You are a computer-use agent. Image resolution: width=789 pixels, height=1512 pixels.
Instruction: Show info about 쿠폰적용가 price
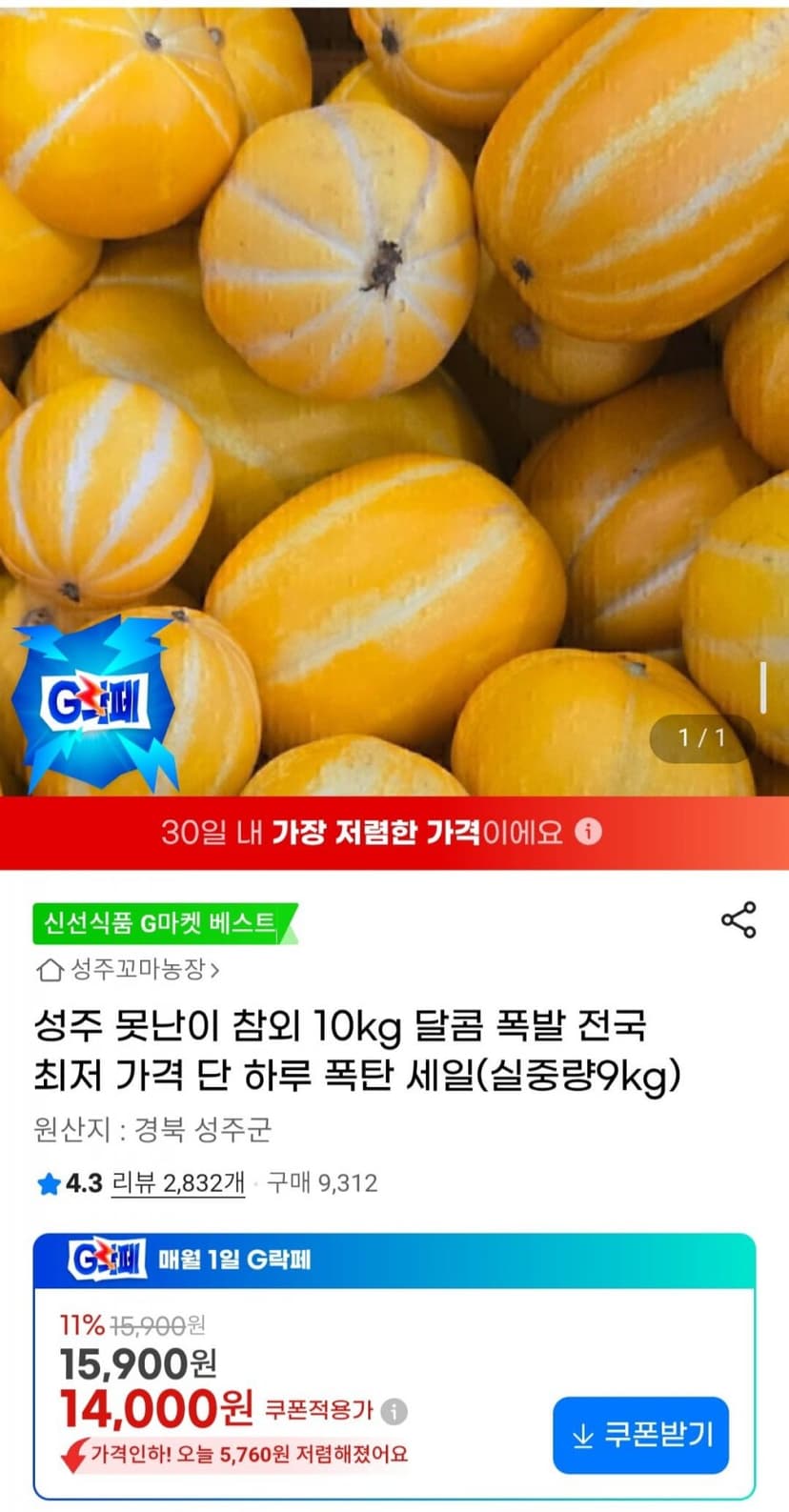[394, 1411]
